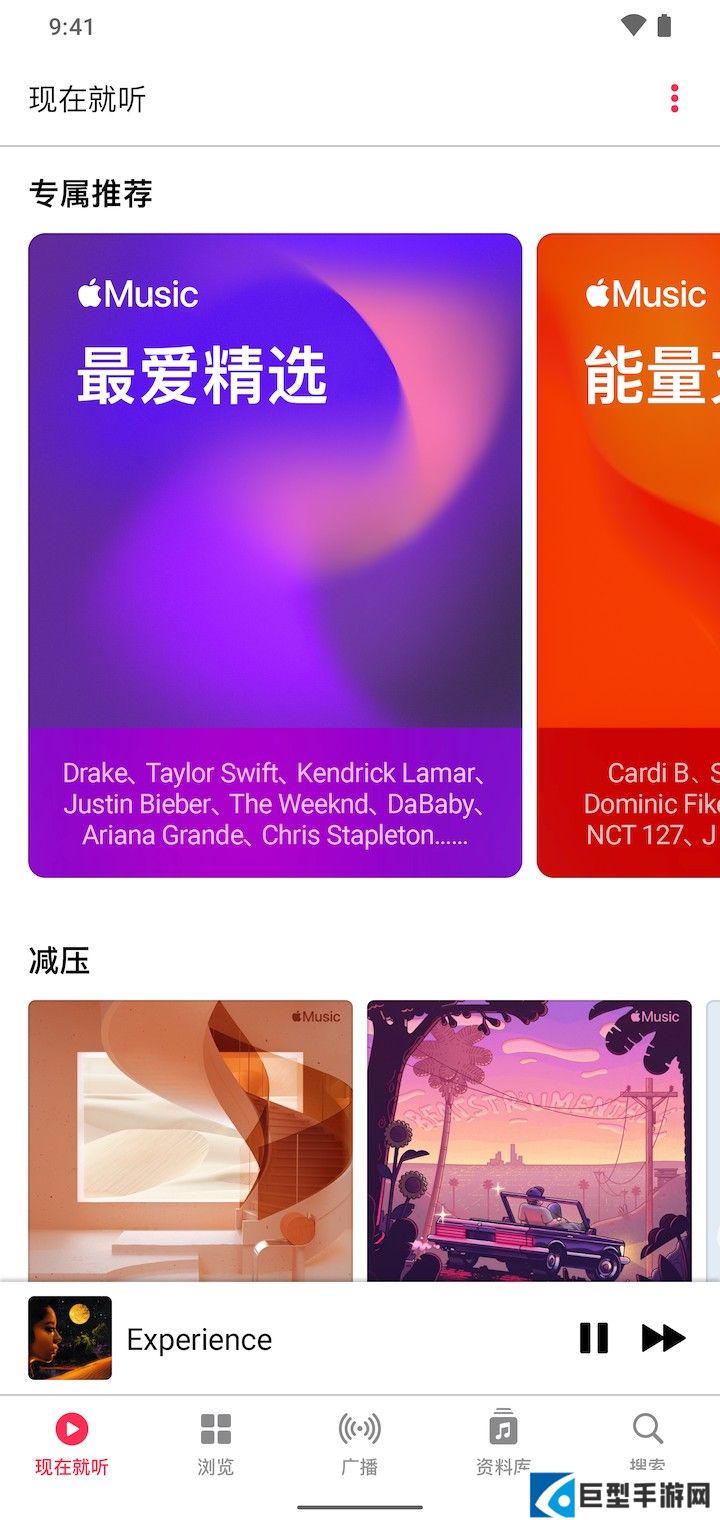Toggle pause on the playing track
720x1520 pixels.
coord(594,1338)
